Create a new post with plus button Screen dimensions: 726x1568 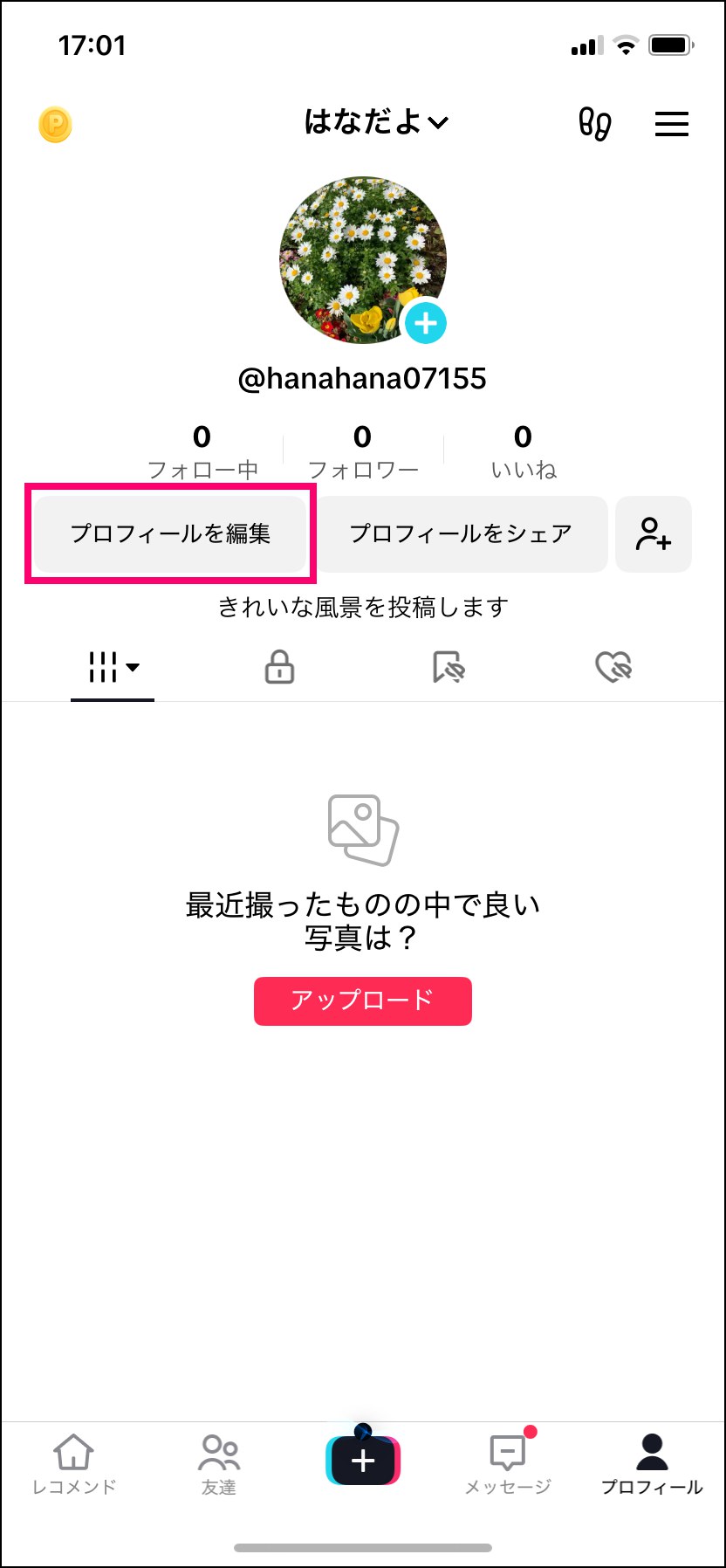[363, 1461]
